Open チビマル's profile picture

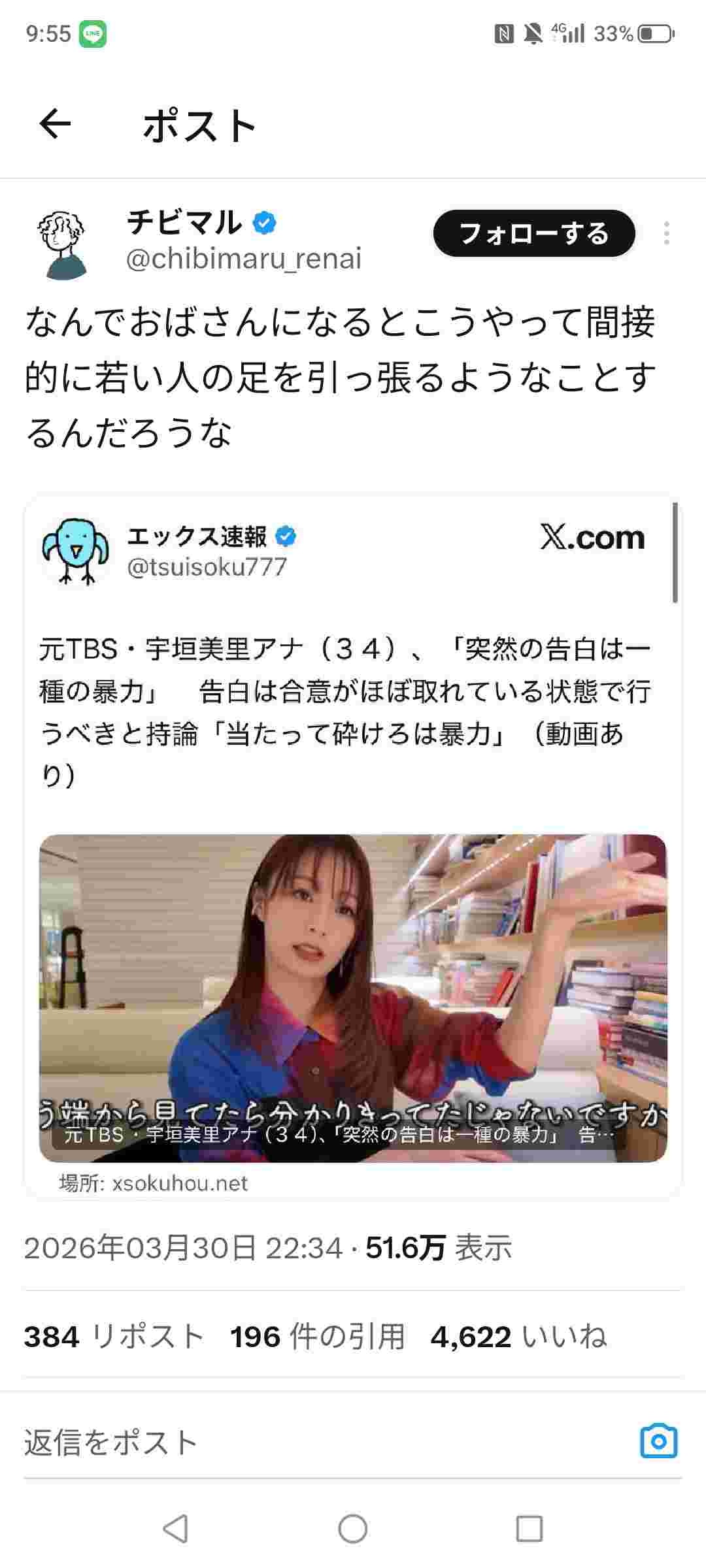point(62,245)
